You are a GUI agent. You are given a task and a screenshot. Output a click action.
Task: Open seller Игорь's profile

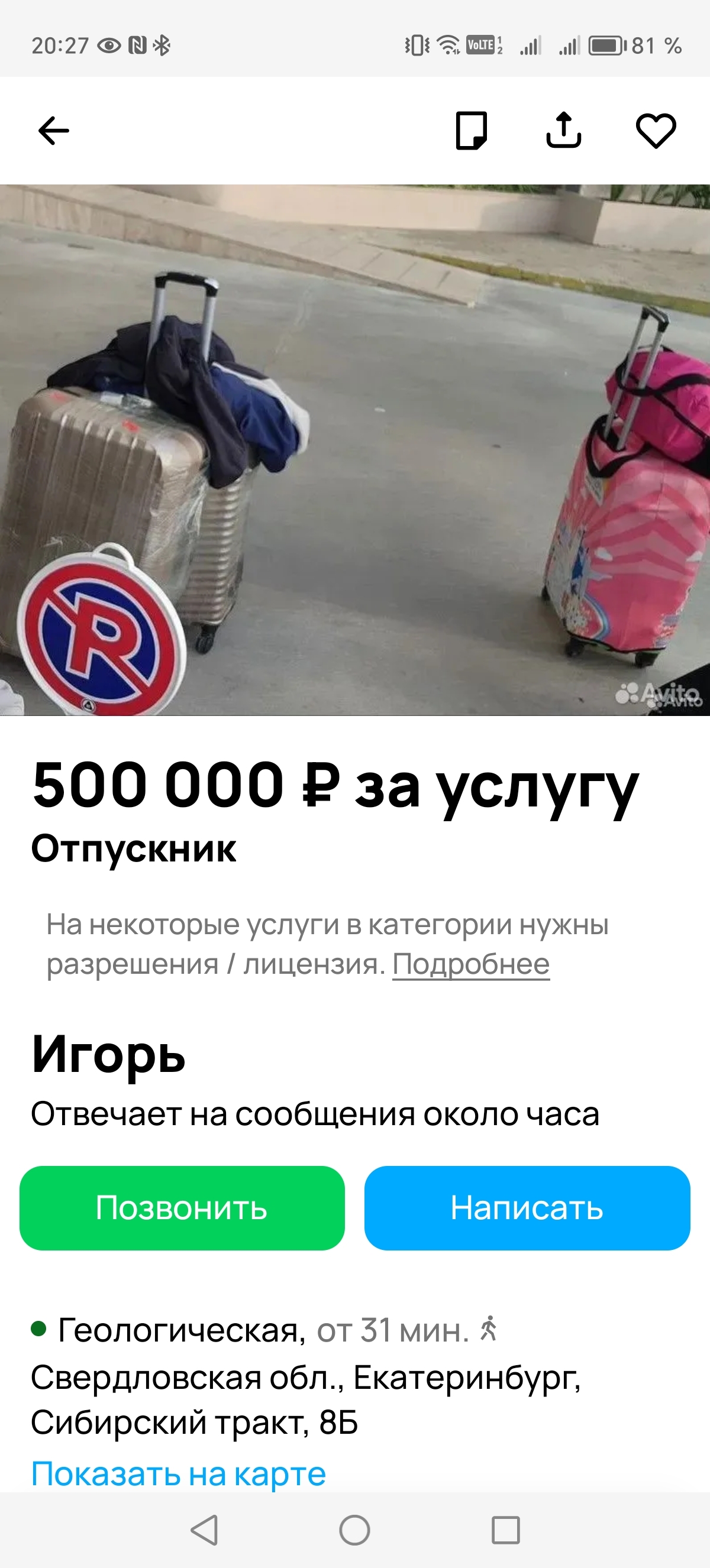[108, 1055]
